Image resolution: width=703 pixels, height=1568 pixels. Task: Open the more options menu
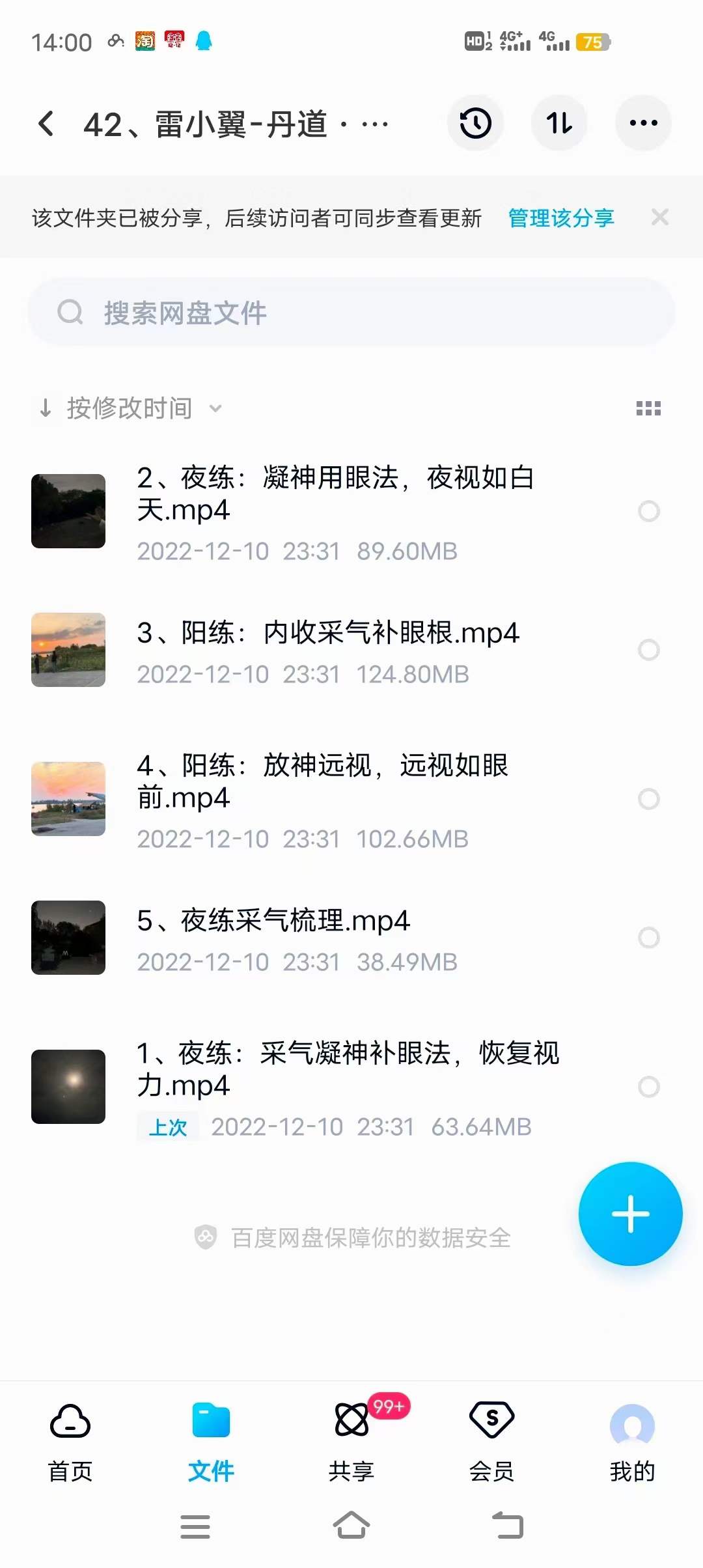(x=642, y=123)
